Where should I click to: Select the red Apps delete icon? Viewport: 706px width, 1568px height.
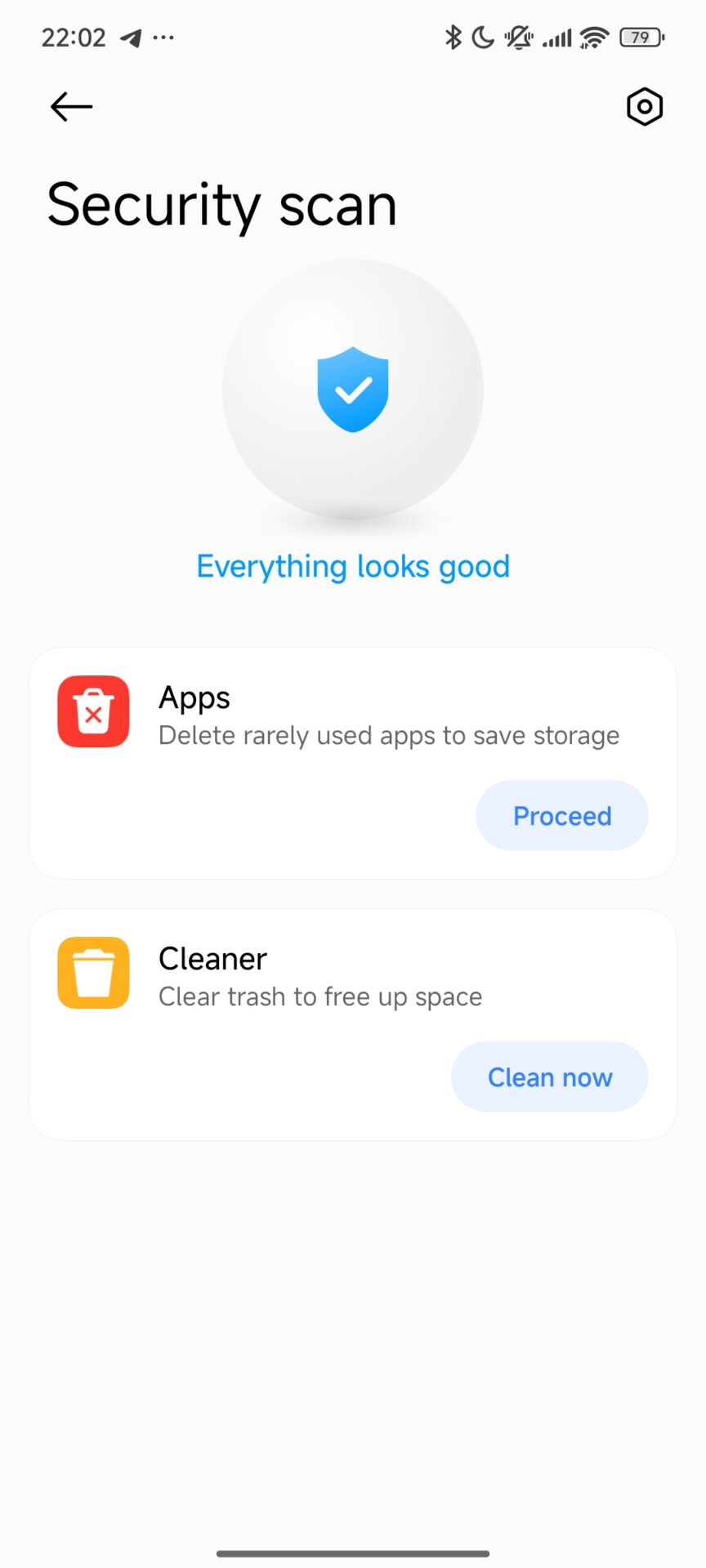coord(93,711)
